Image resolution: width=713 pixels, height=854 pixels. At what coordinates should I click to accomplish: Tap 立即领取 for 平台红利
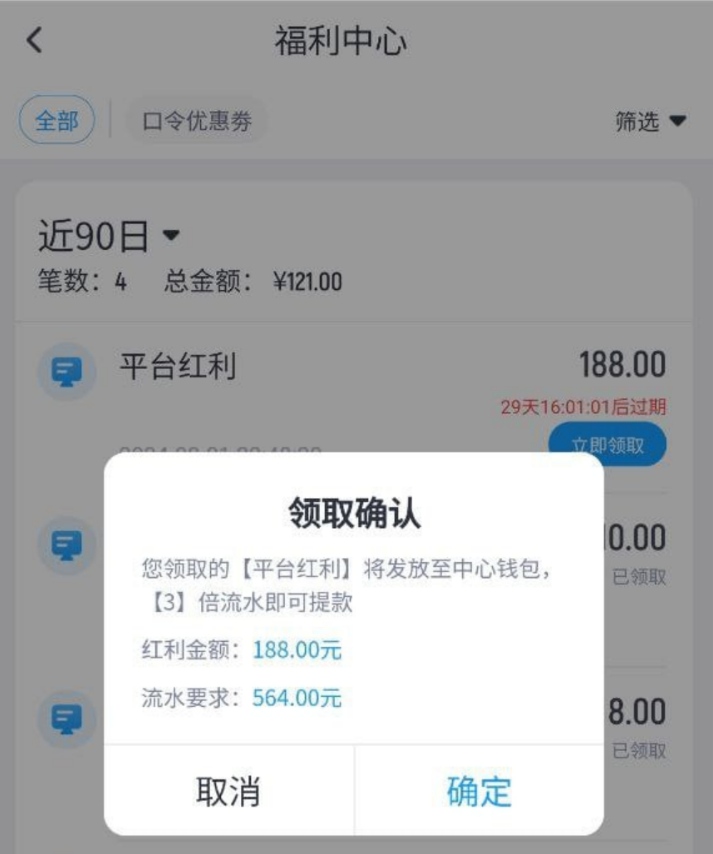coord(607,442)
